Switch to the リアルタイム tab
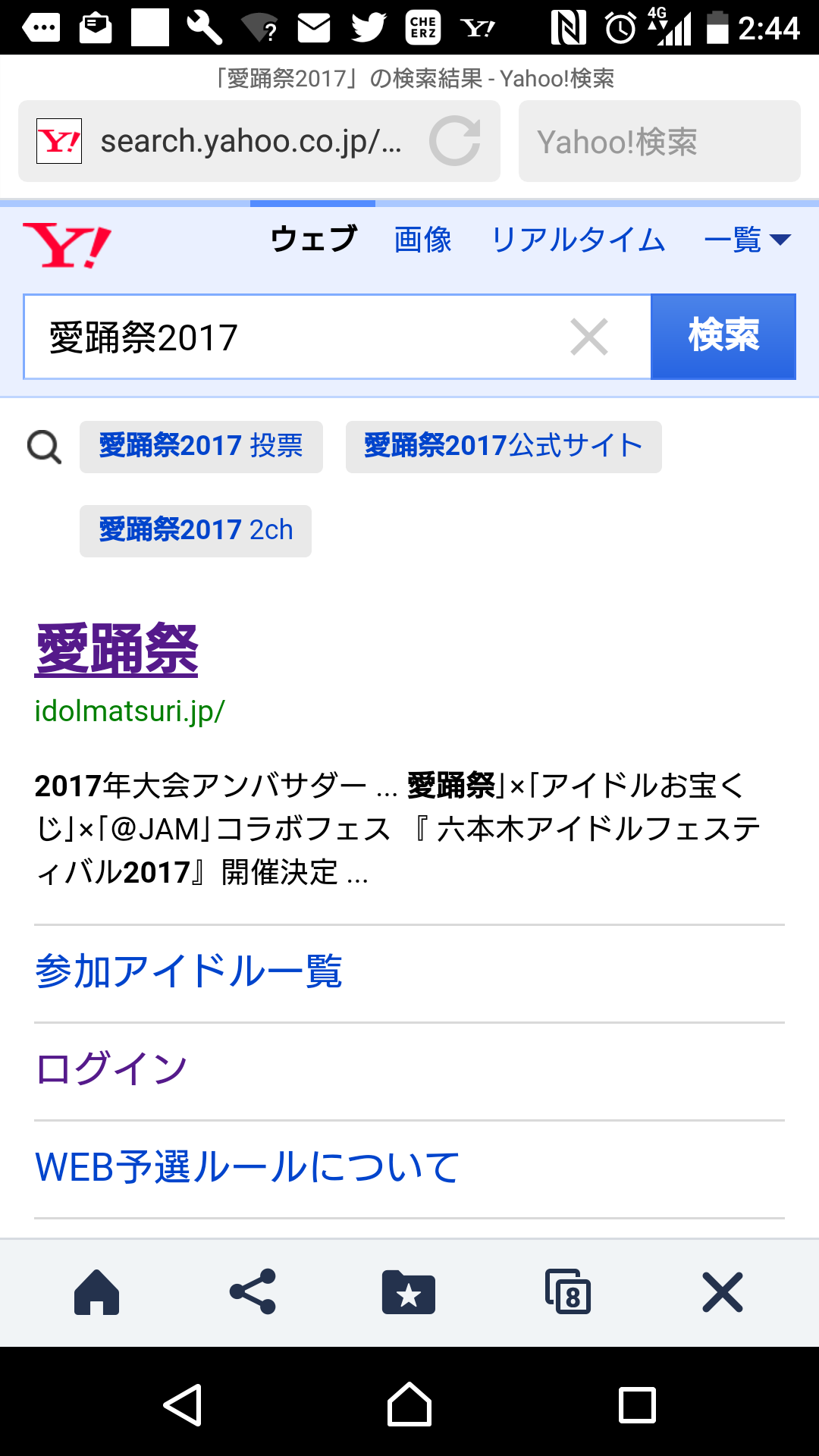Viewport: 819px width, 1456px height. click(579, 240)
